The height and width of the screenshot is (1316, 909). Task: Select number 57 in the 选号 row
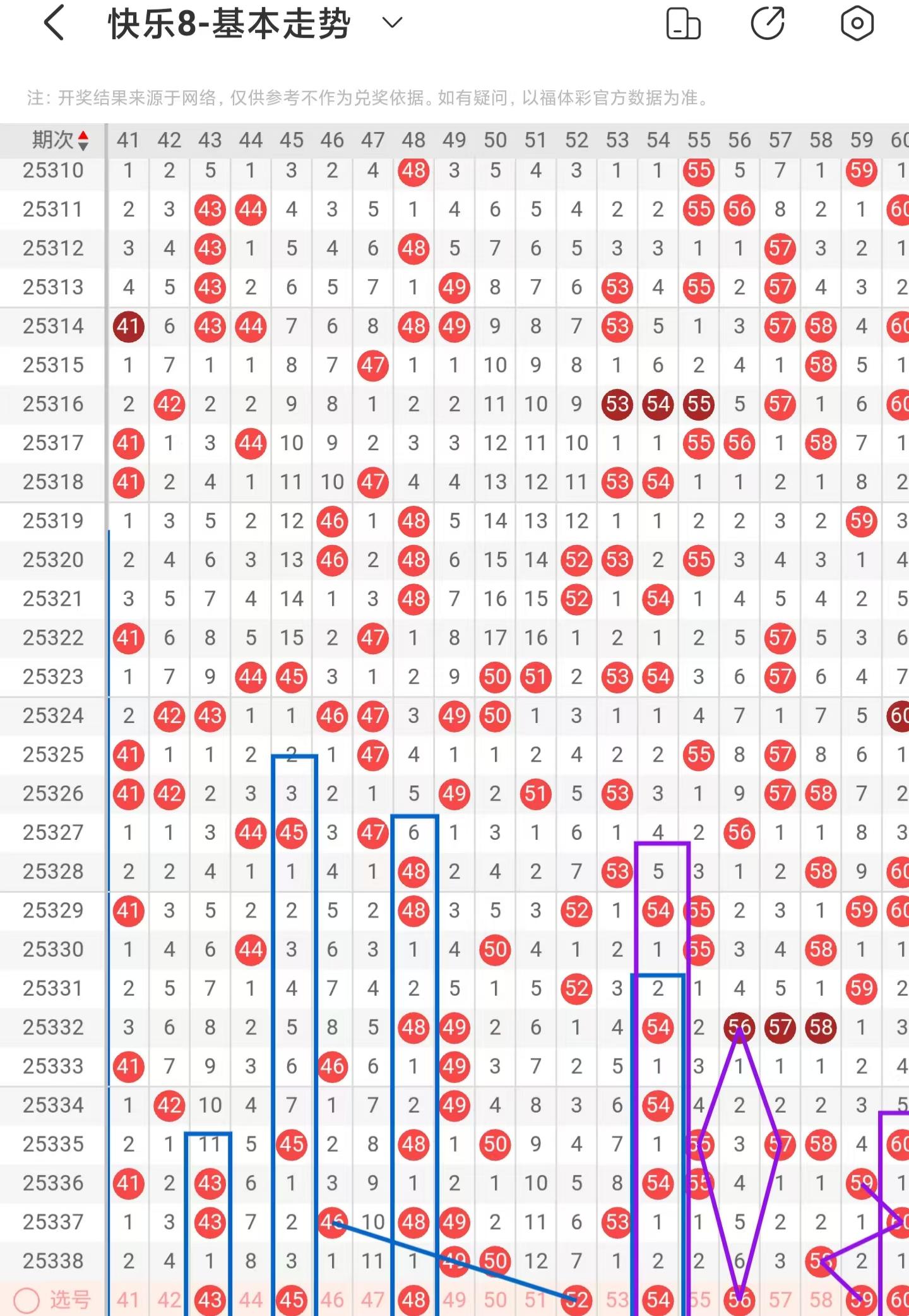780,1300
